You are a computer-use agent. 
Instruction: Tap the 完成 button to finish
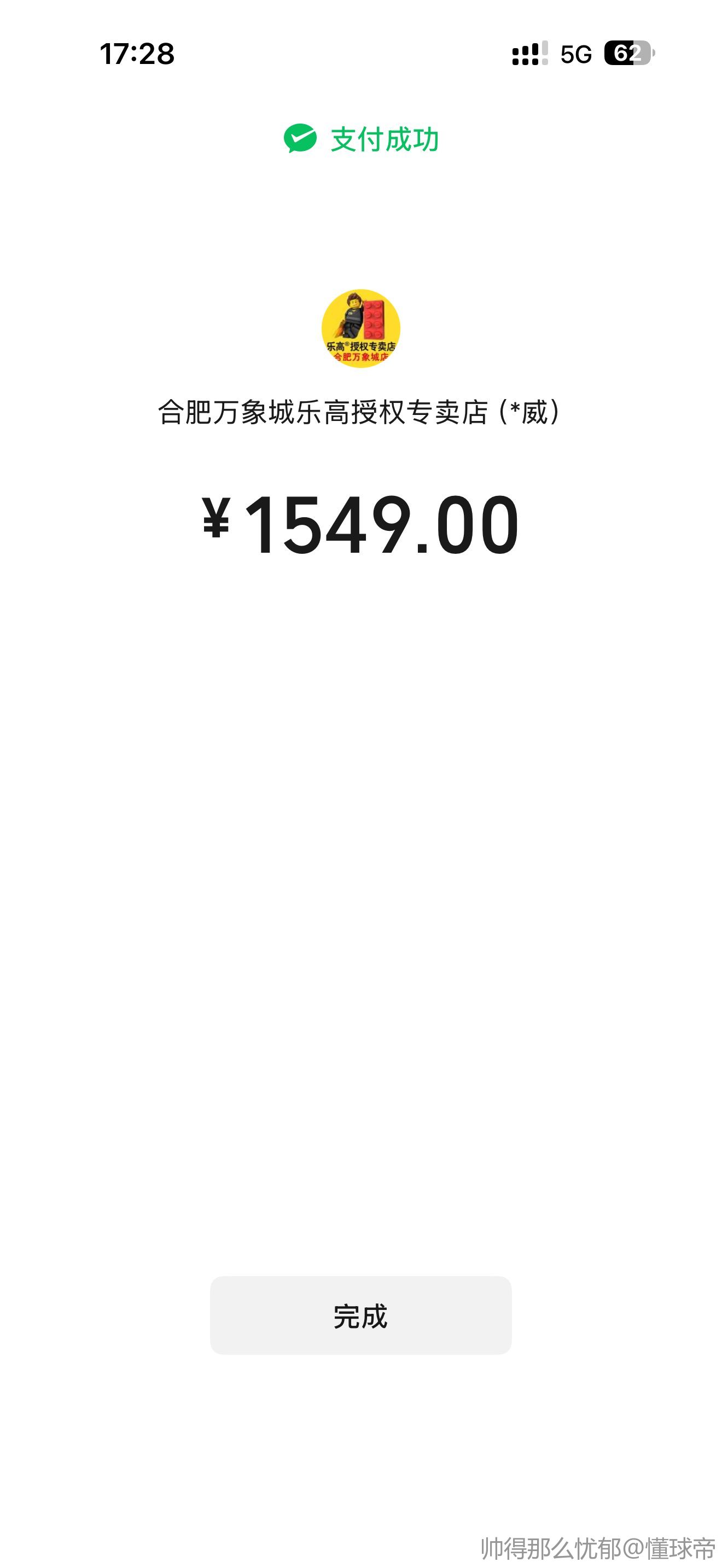point(360,1316)
